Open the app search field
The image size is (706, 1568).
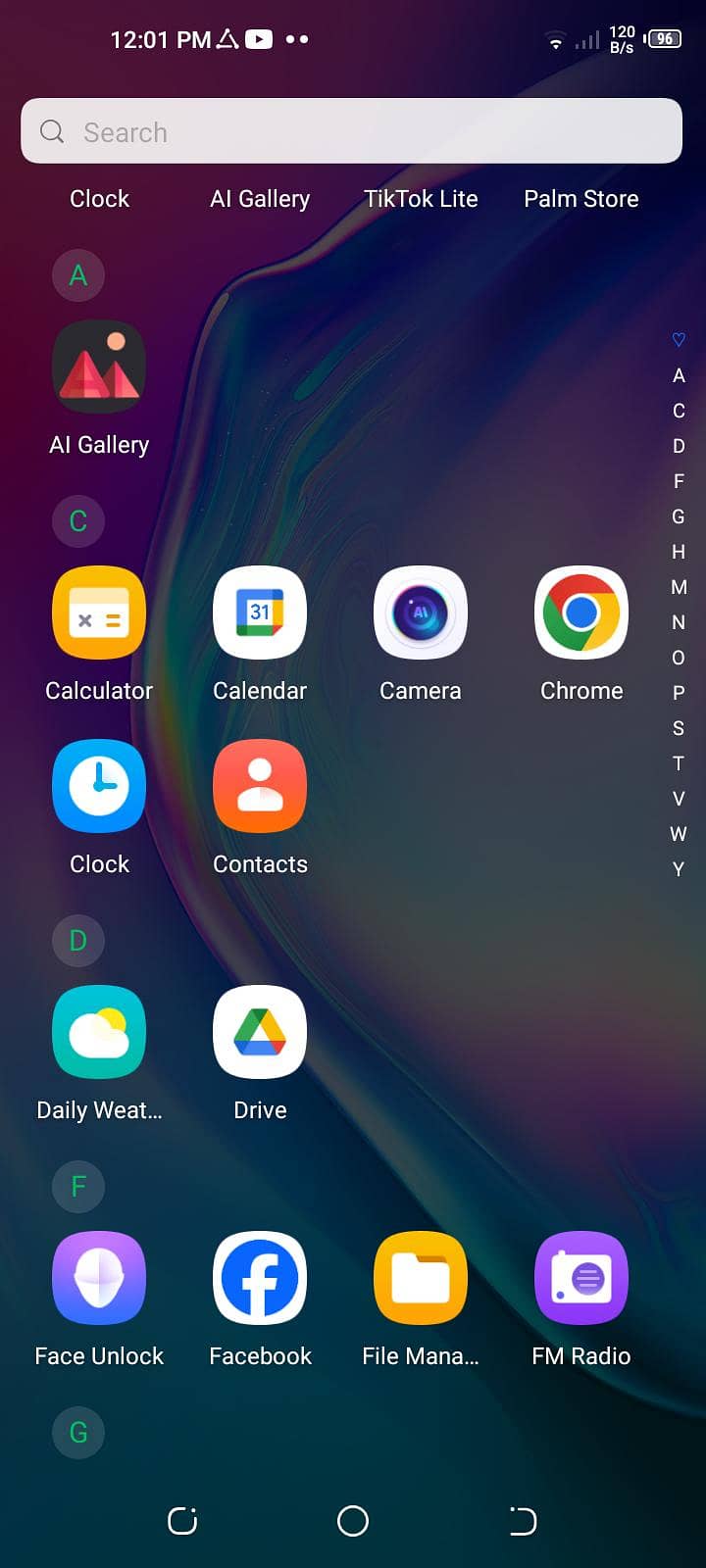tap(351, 131)
